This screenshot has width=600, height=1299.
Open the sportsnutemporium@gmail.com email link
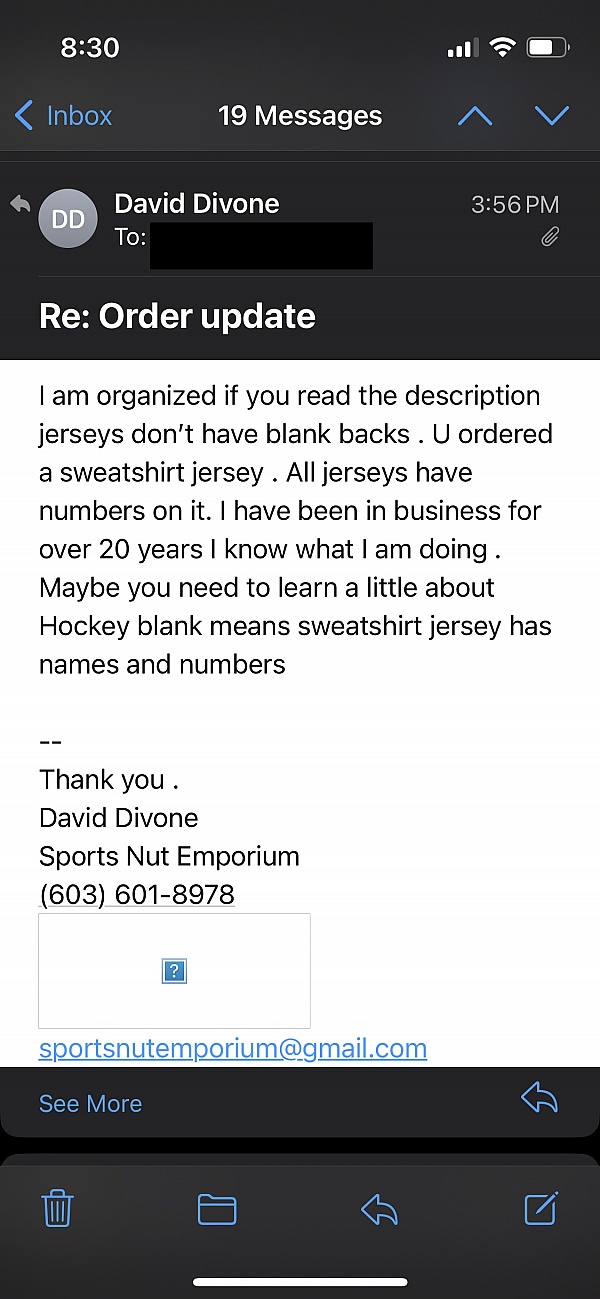(x=233, y=1048)
